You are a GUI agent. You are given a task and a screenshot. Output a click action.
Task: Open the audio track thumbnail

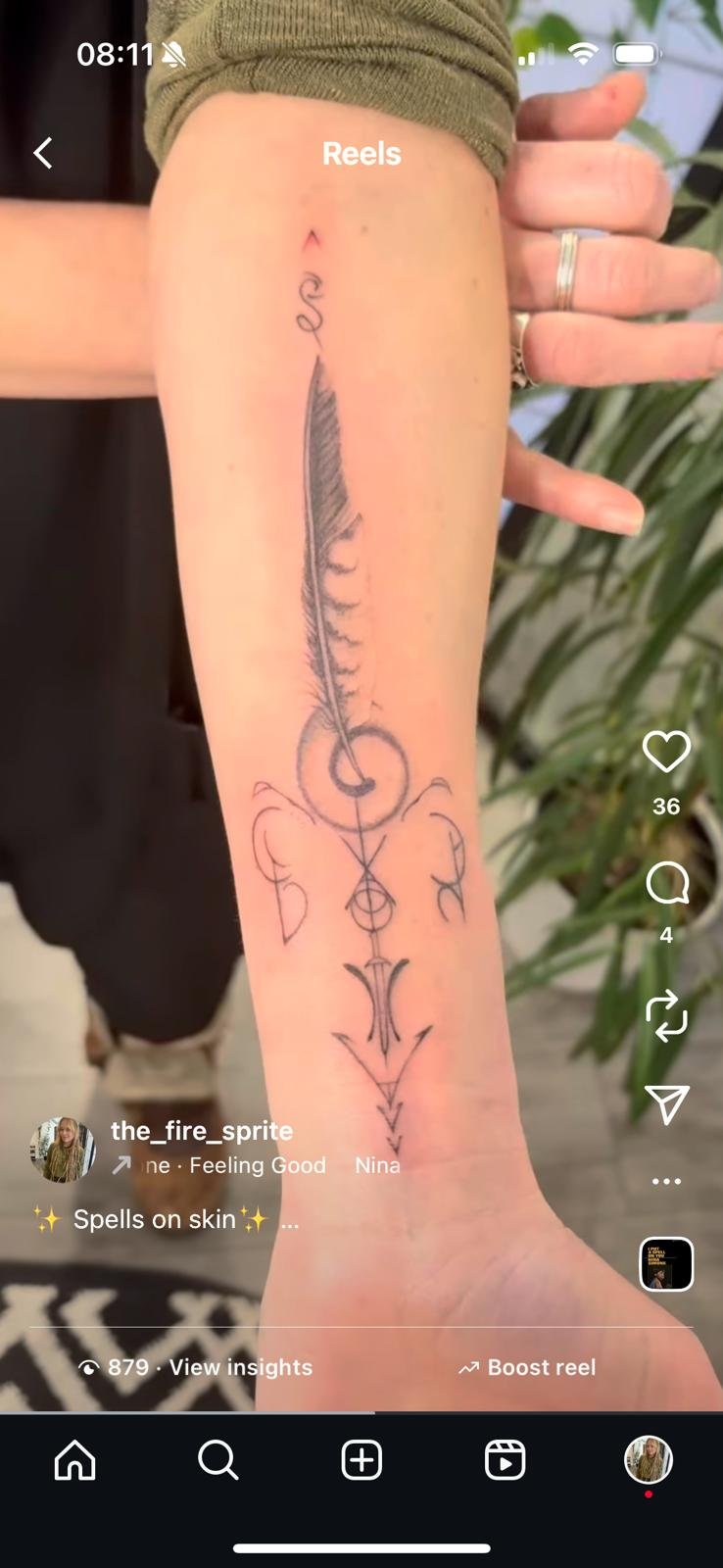666,1264
